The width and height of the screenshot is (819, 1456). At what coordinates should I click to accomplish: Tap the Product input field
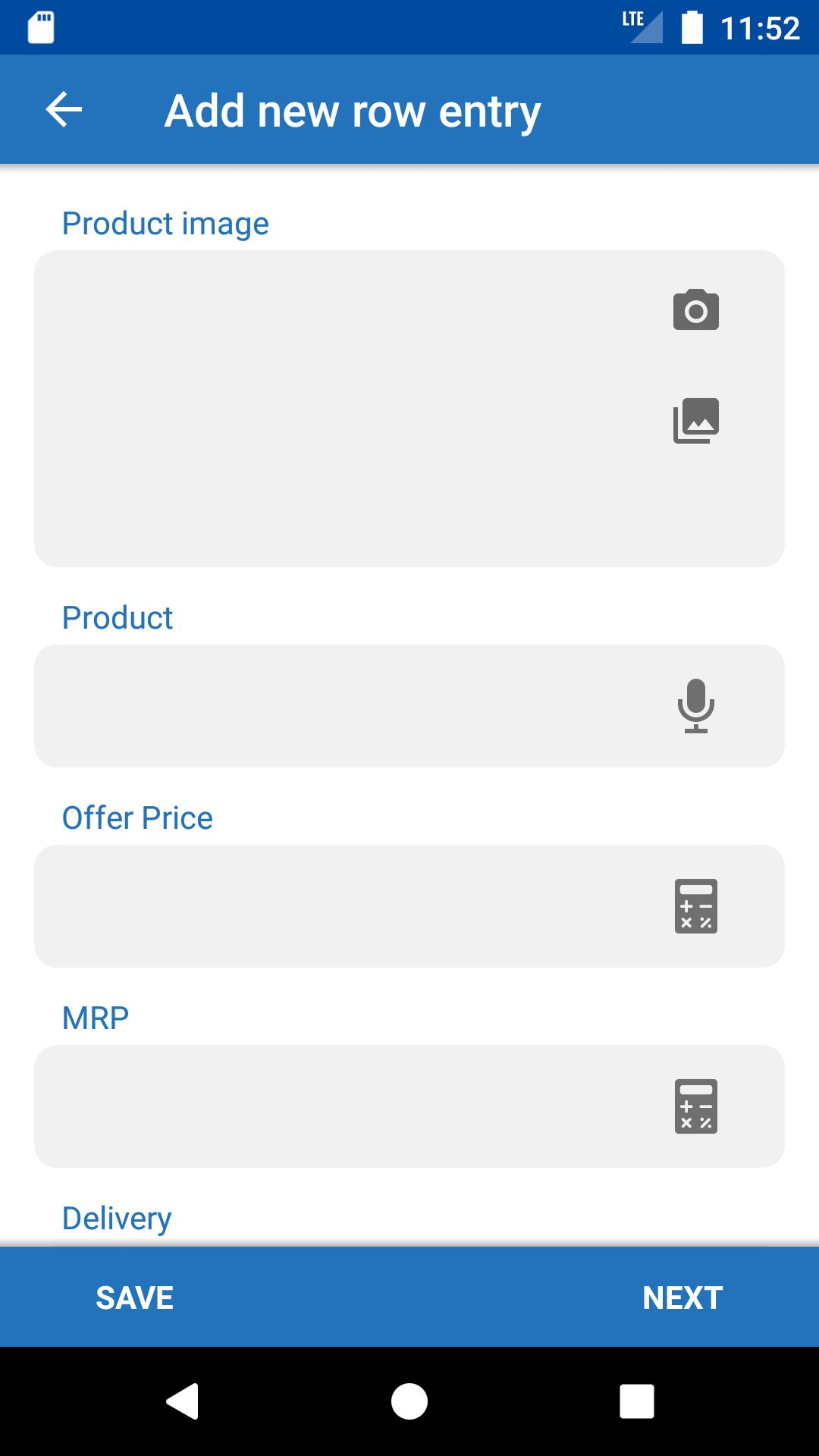click(x=341, y=705)
